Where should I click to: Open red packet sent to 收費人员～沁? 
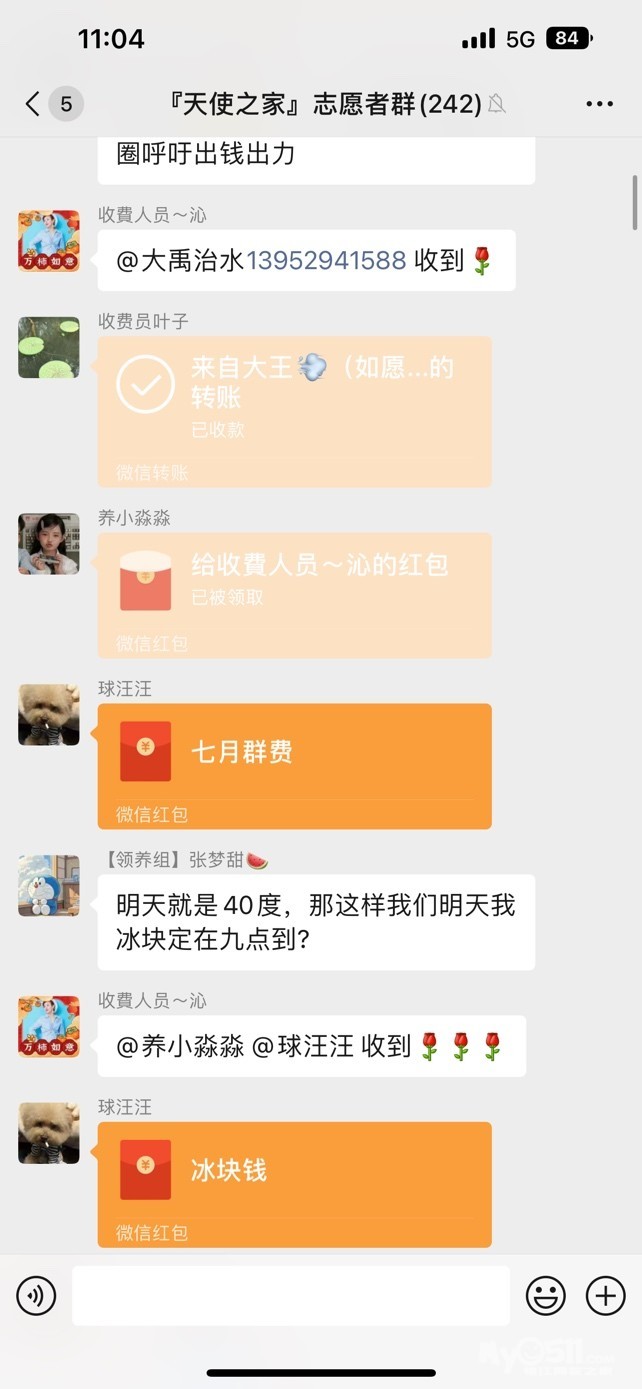[294, 595]
